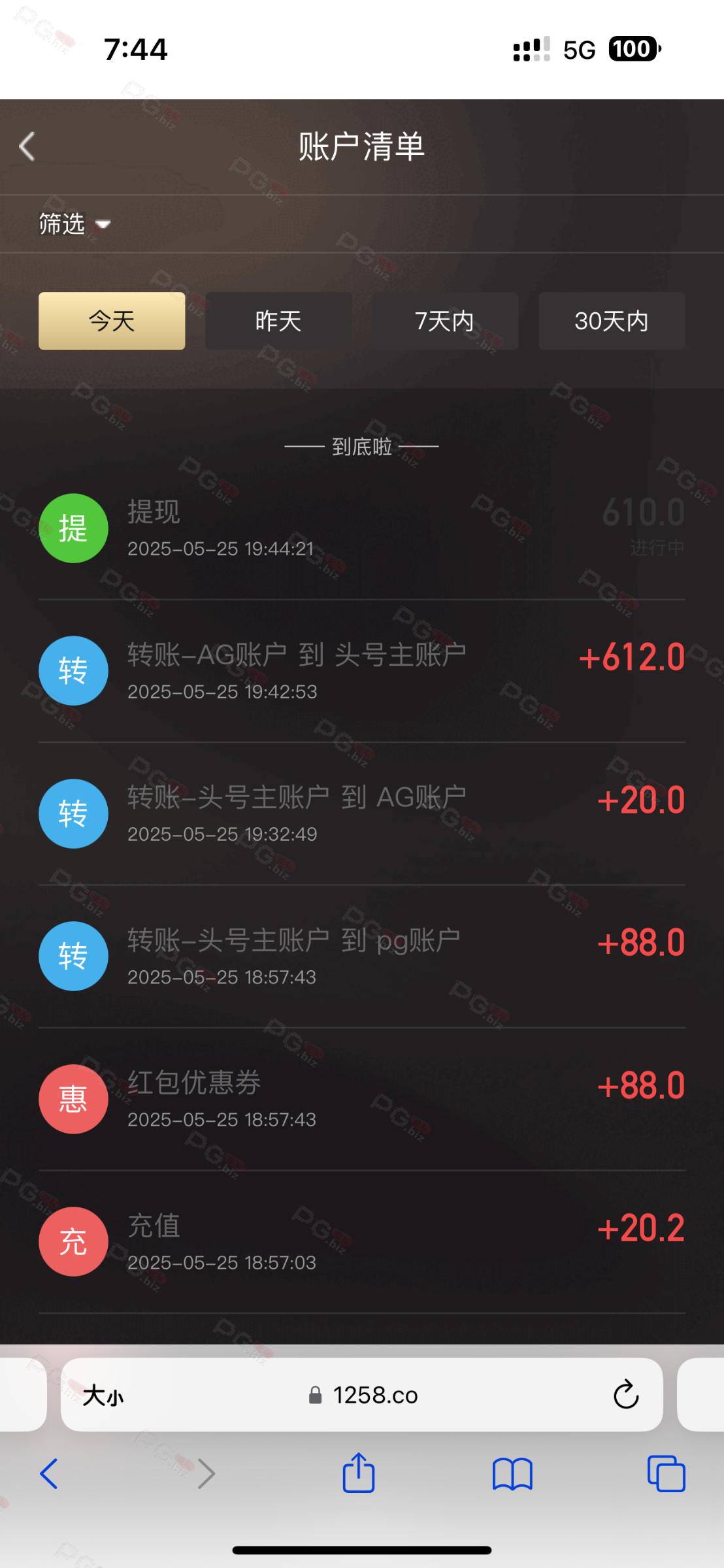Open the Safari tabs overview

[x=666, y=1473]
